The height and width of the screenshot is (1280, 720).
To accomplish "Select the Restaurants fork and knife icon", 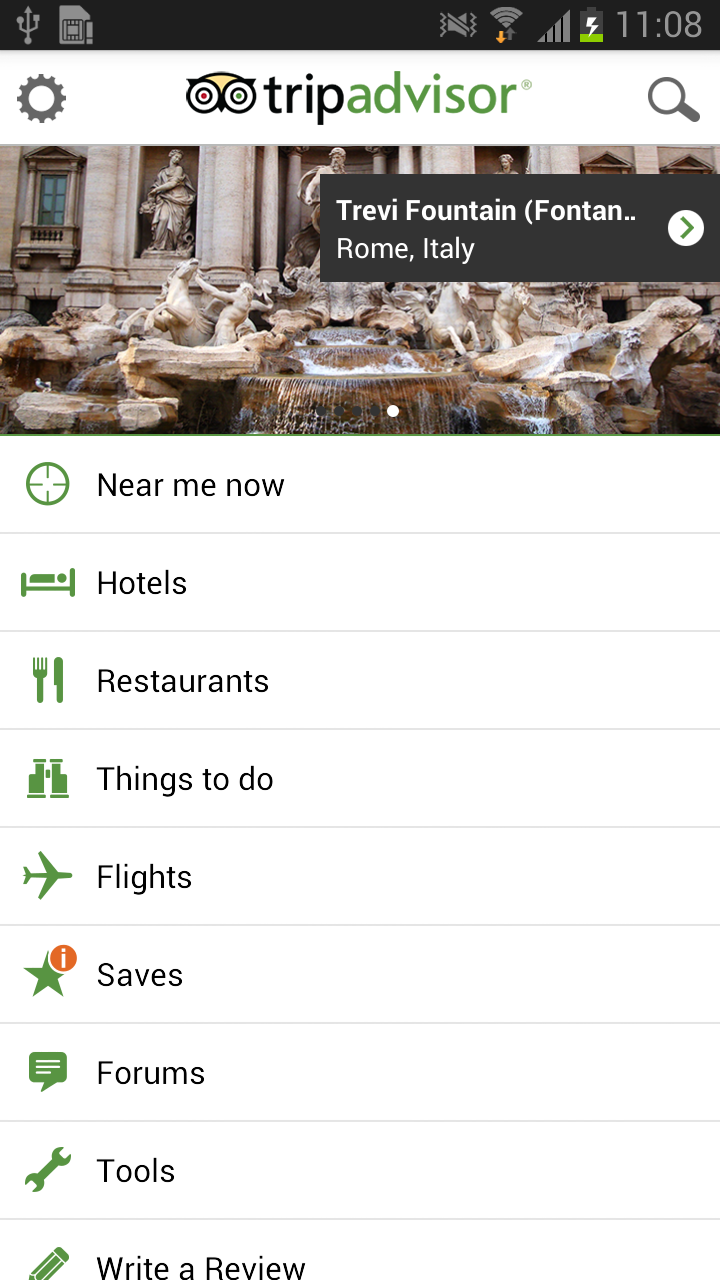I will coord(47,680).
